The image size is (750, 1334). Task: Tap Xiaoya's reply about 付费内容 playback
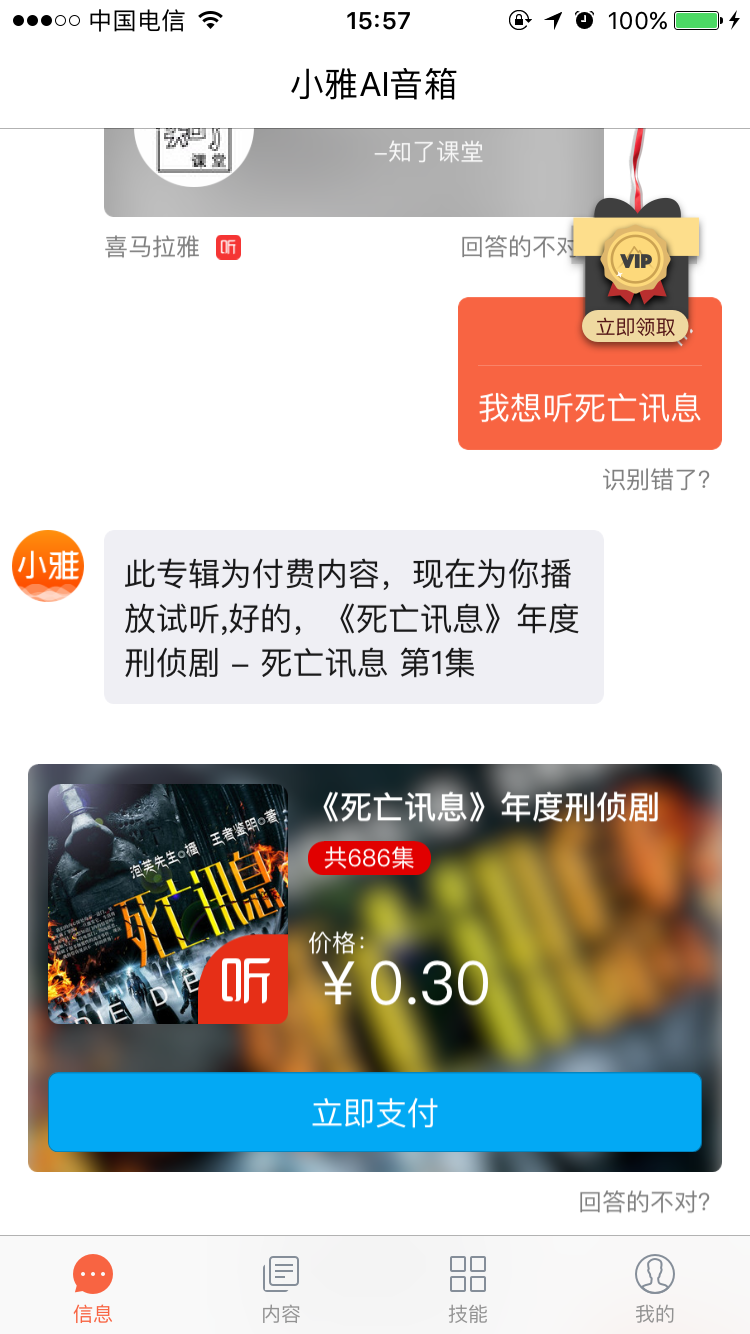[354, 617]
